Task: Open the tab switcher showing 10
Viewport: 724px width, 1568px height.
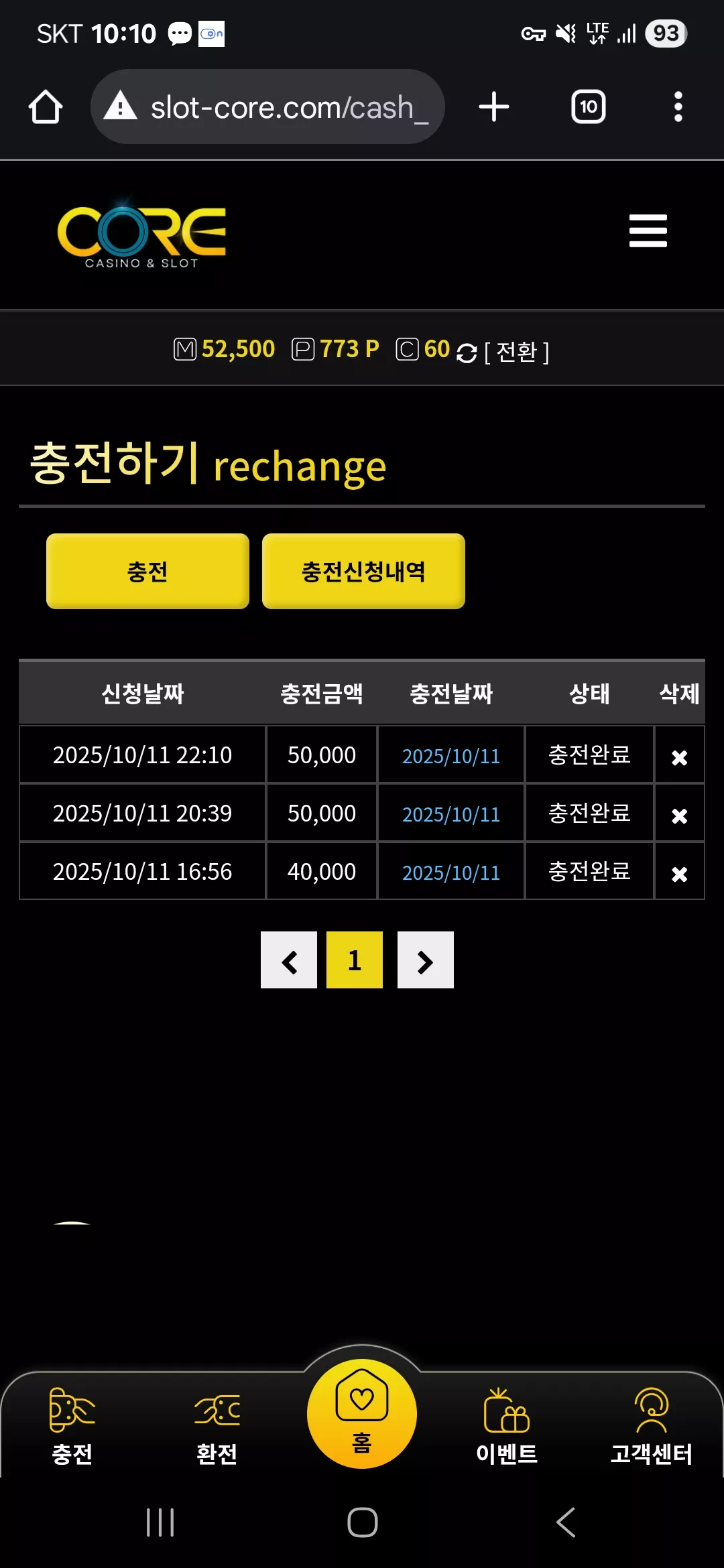Action: (588, 107)
